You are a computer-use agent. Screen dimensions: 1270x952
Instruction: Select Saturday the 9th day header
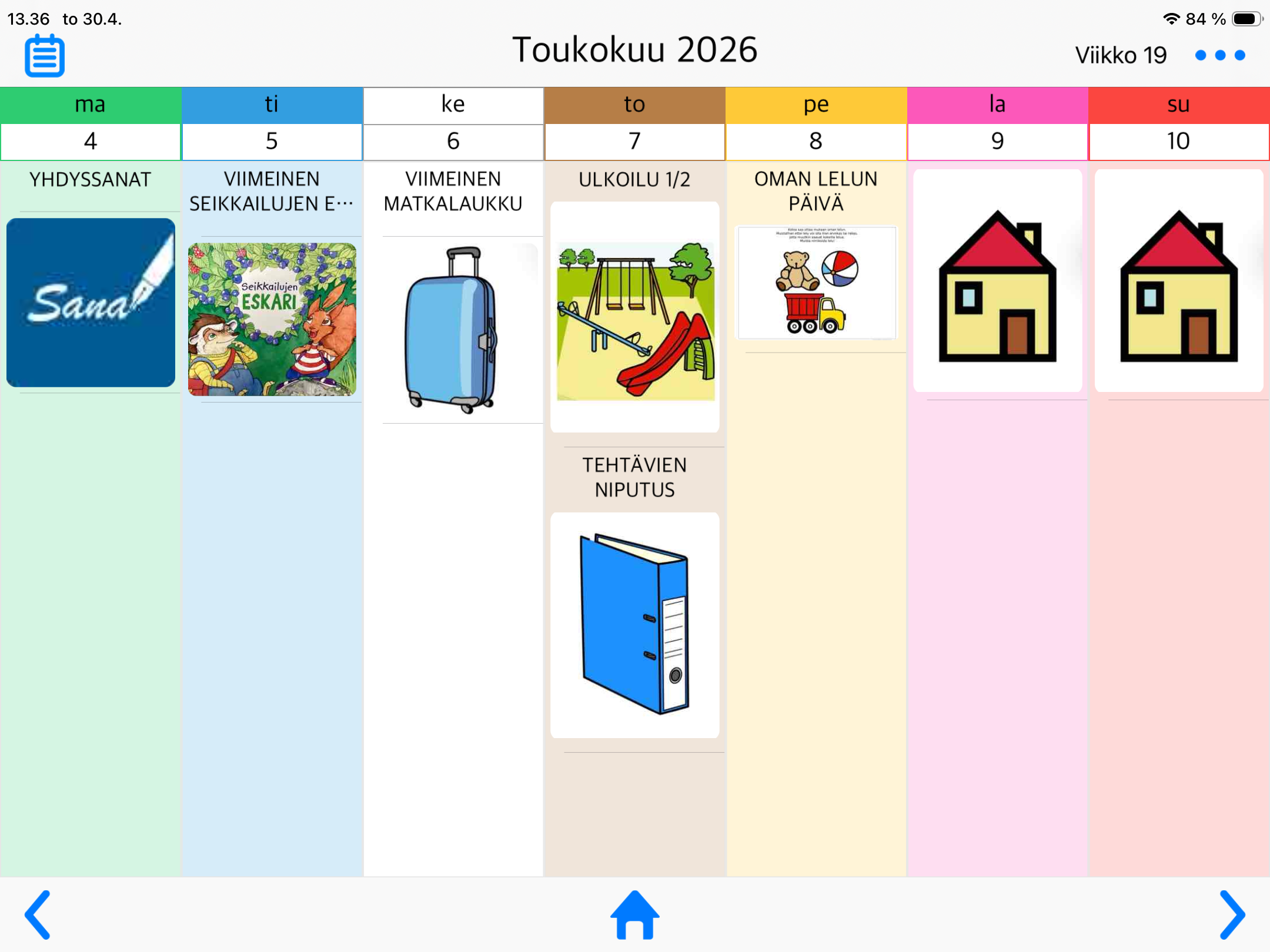point(998,124)
